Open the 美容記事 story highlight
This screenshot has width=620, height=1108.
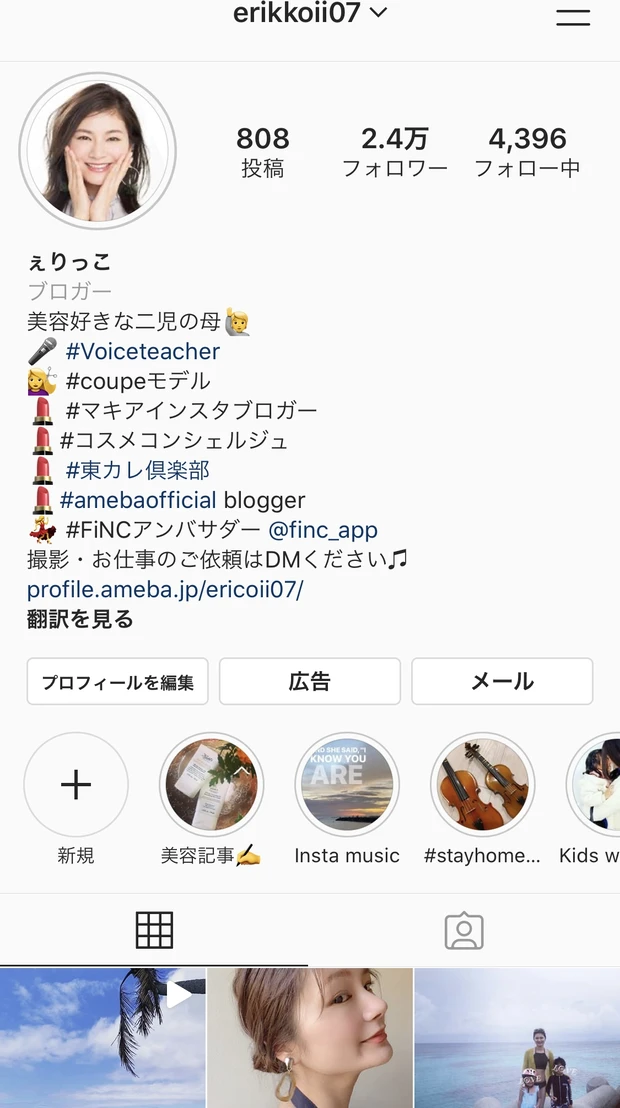(211, 785)
